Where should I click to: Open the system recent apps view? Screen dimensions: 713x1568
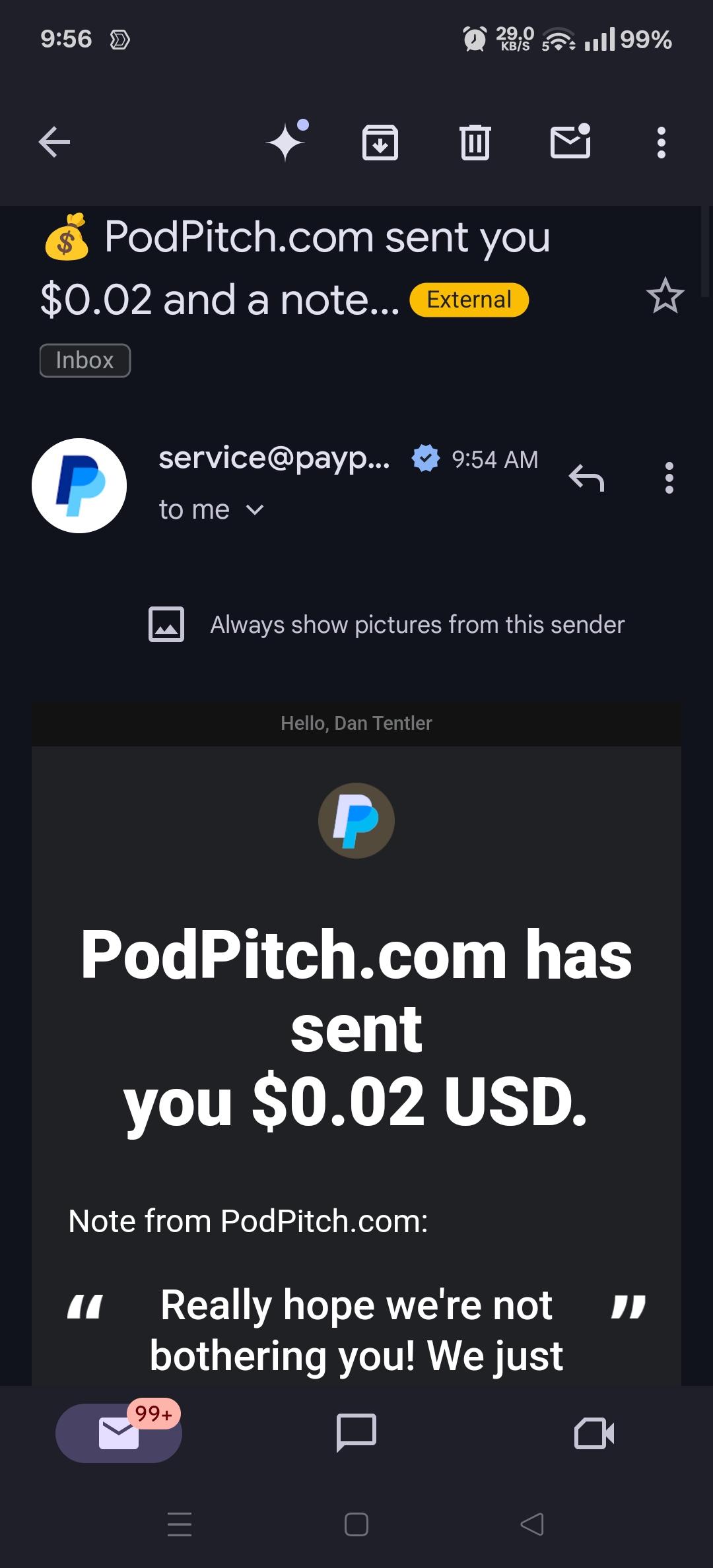180,1524
